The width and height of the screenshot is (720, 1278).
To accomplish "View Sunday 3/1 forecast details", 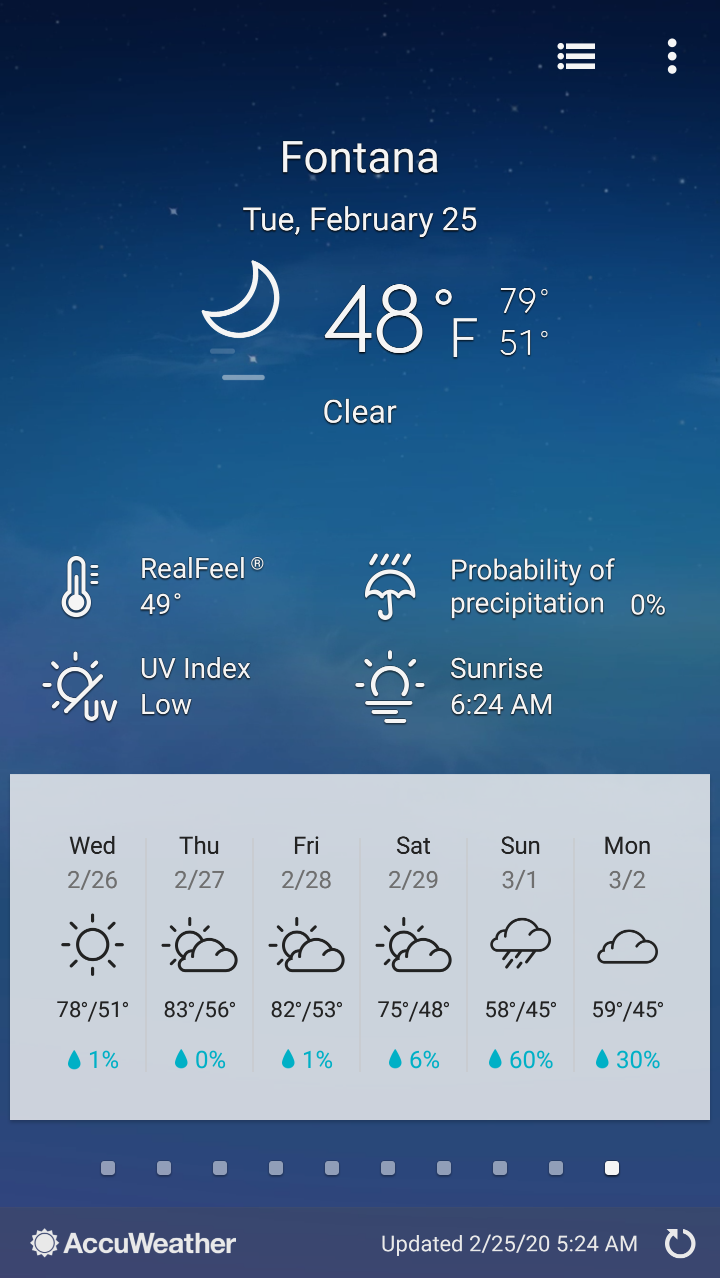I will 521,951.
